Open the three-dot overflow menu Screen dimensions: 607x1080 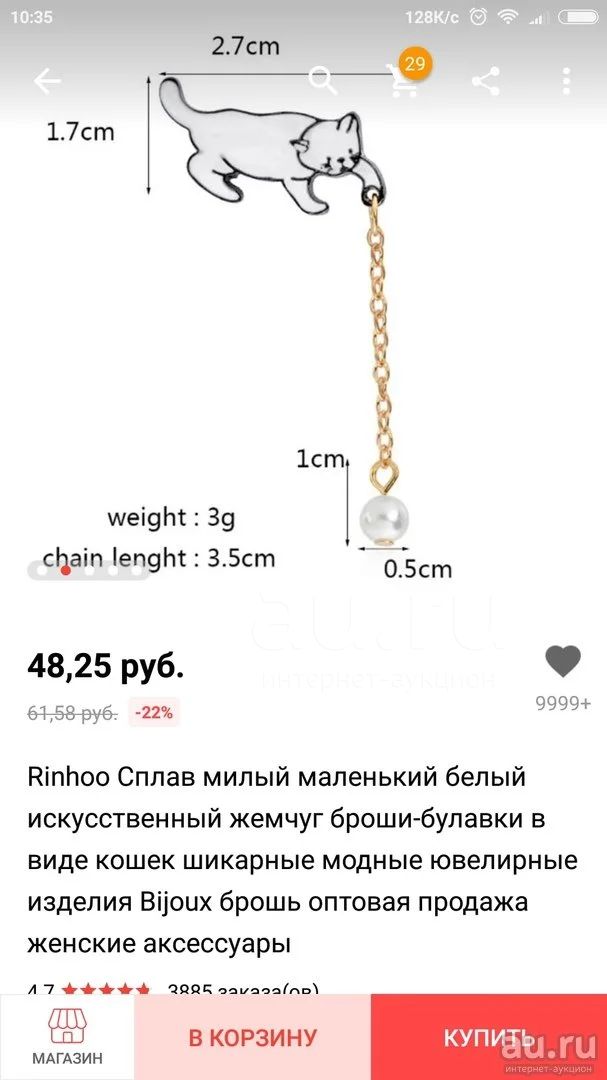click(x=566, y=81)
